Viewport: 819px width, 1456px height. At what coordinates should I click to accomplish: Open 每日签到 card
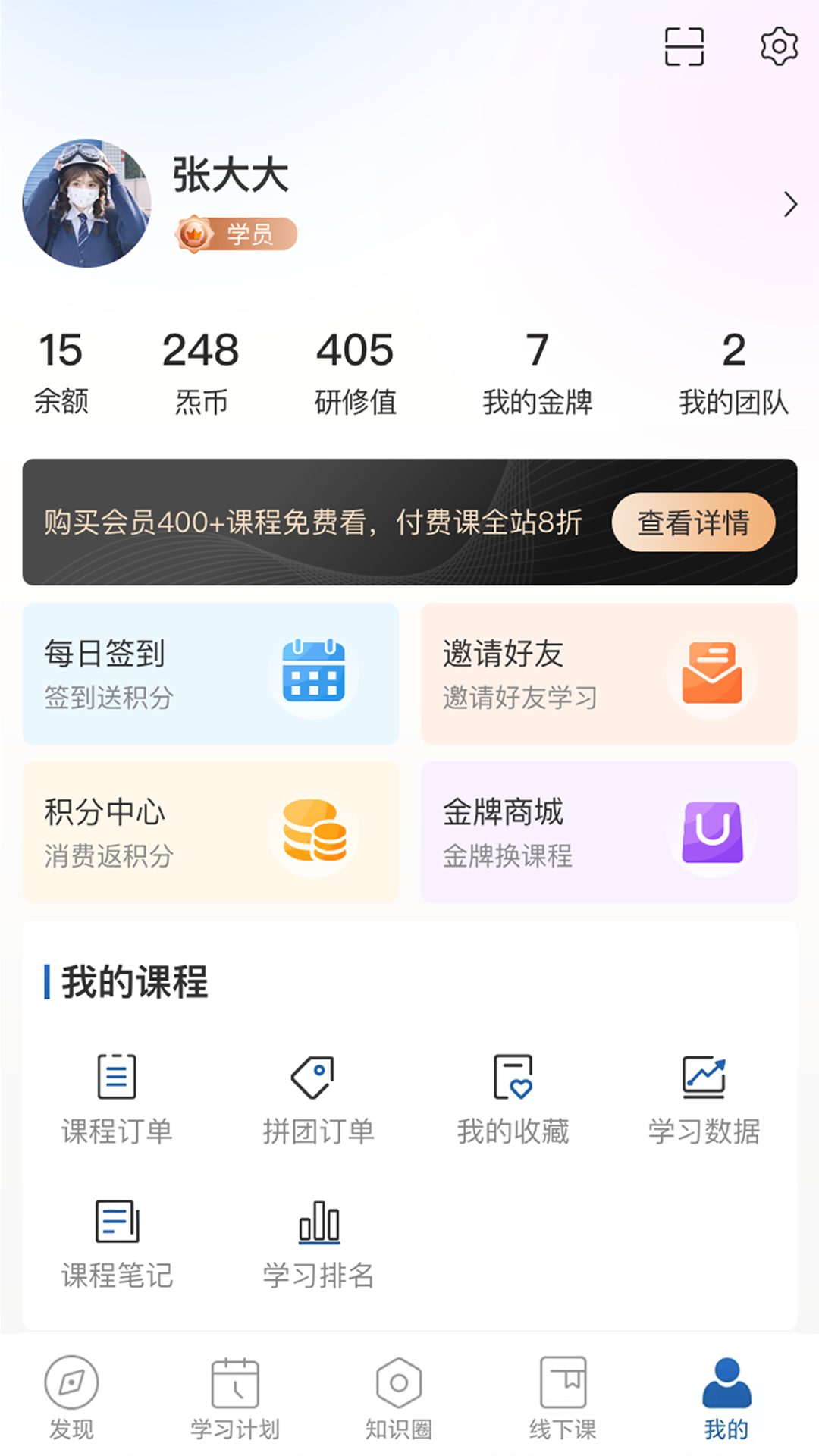click(211, 673)
